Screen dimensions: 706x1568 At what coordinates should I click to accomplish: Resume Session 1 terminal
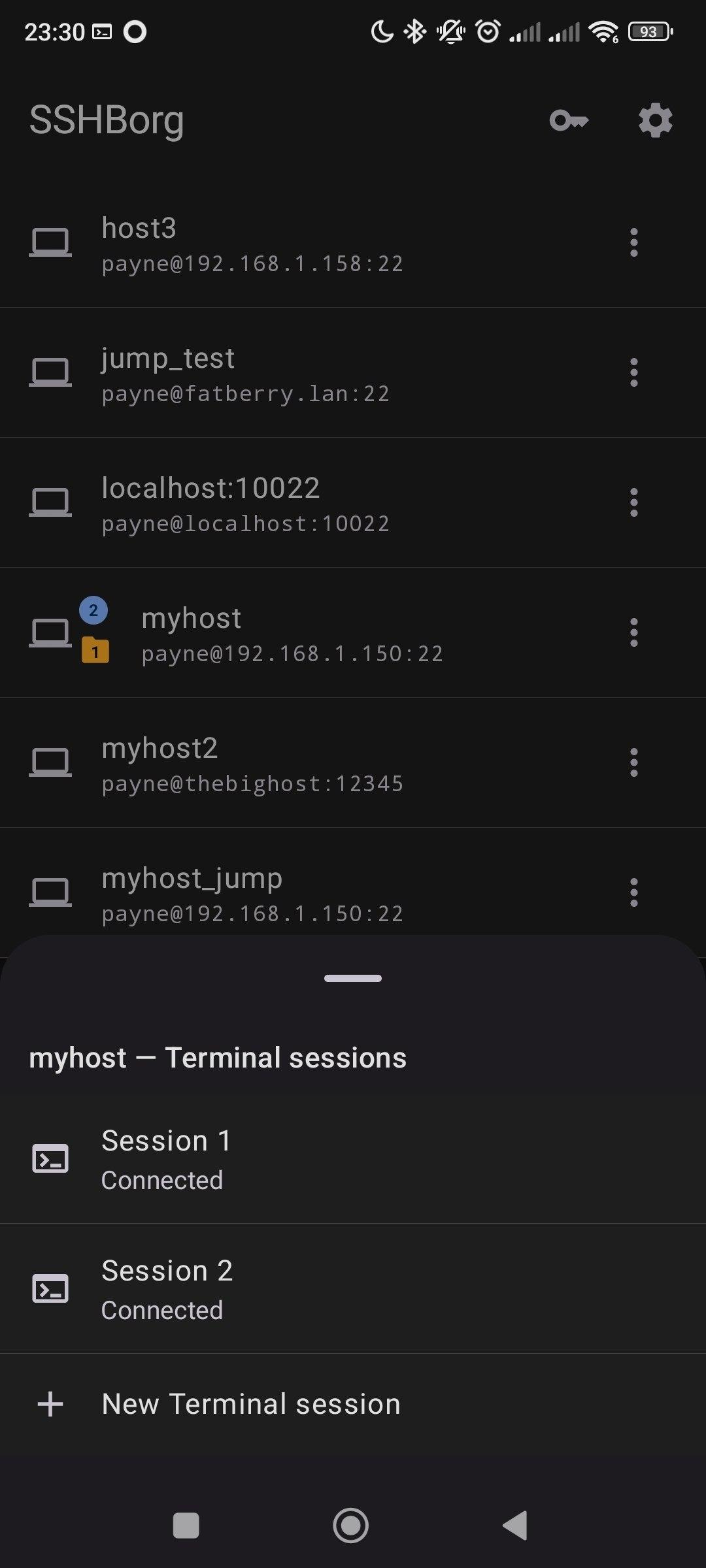[353, 1159]
